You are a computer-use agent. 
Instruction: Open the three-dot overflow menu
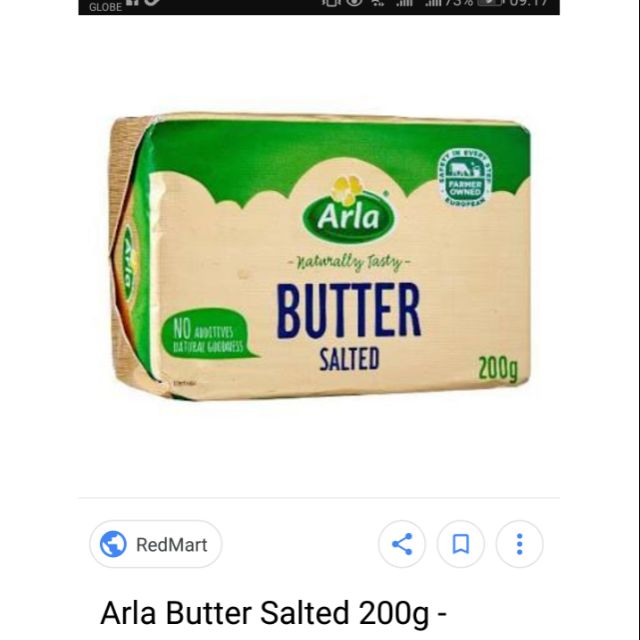[519, 545]
